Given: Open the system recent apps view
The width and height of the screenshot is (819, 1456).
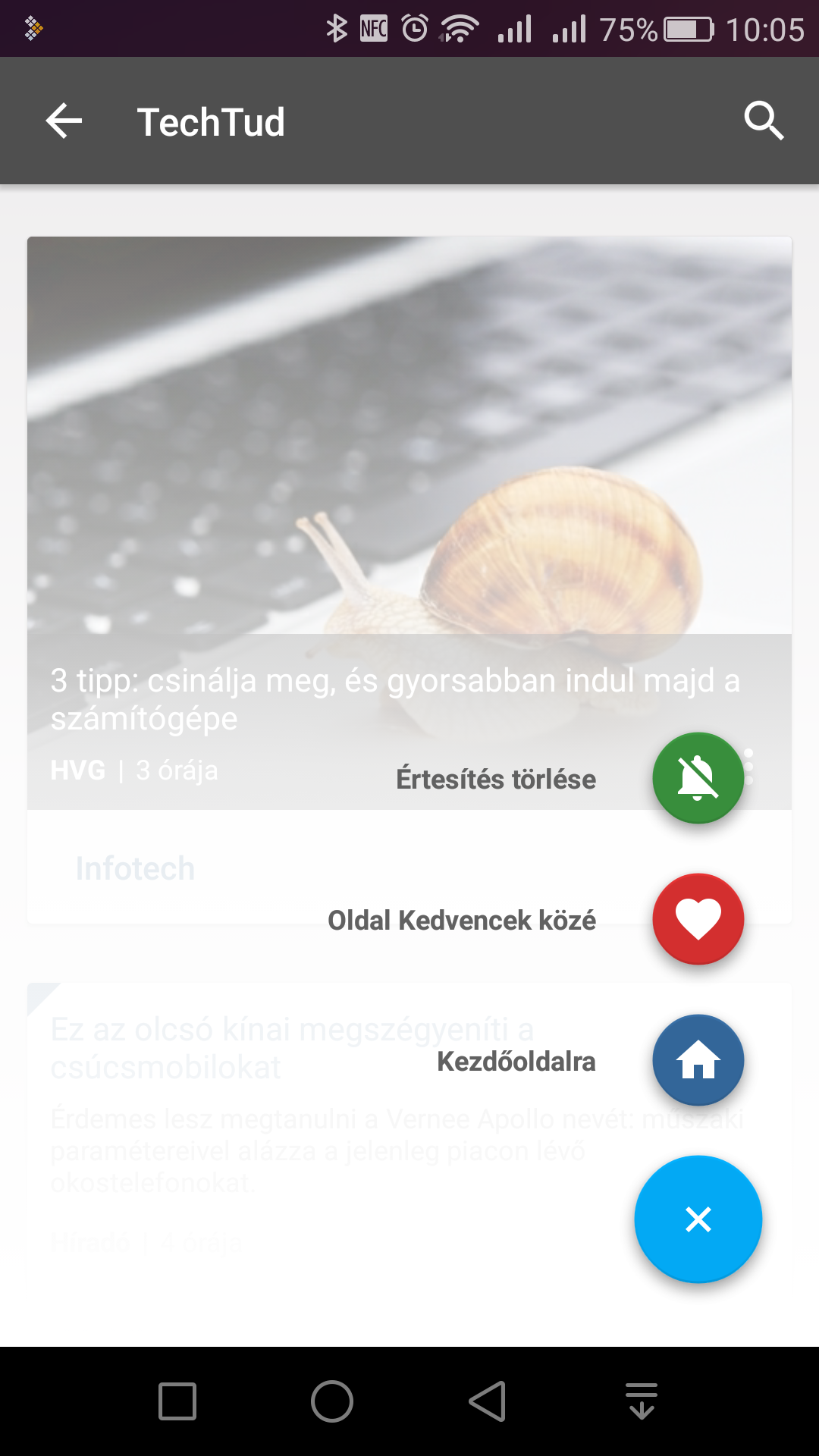Looking at the screenshot, I should tap(177, 1401).
